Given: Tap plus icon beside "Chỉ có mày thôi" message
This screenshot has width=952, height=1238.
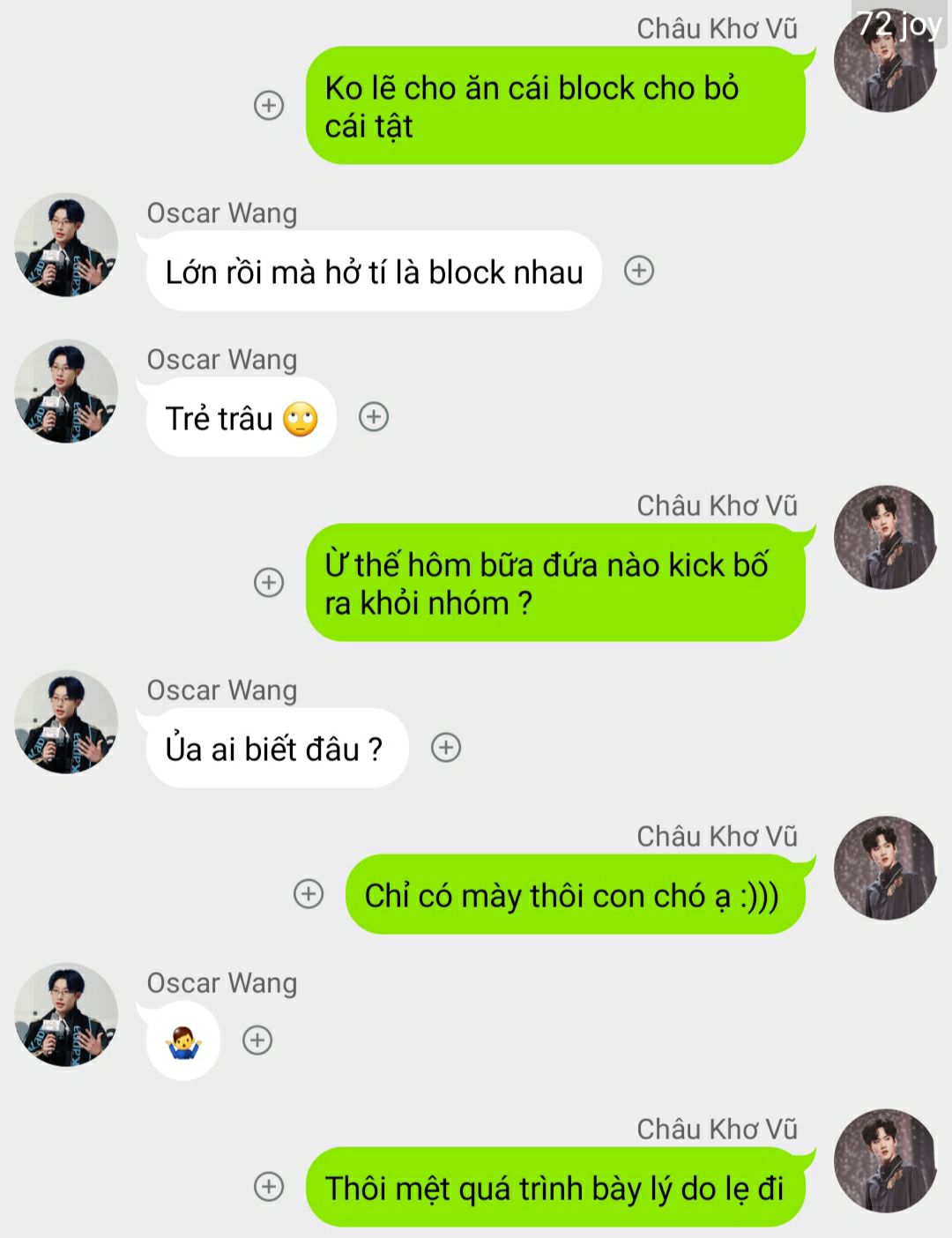Looking at the screenshot, I should click(x=309, y=894).
